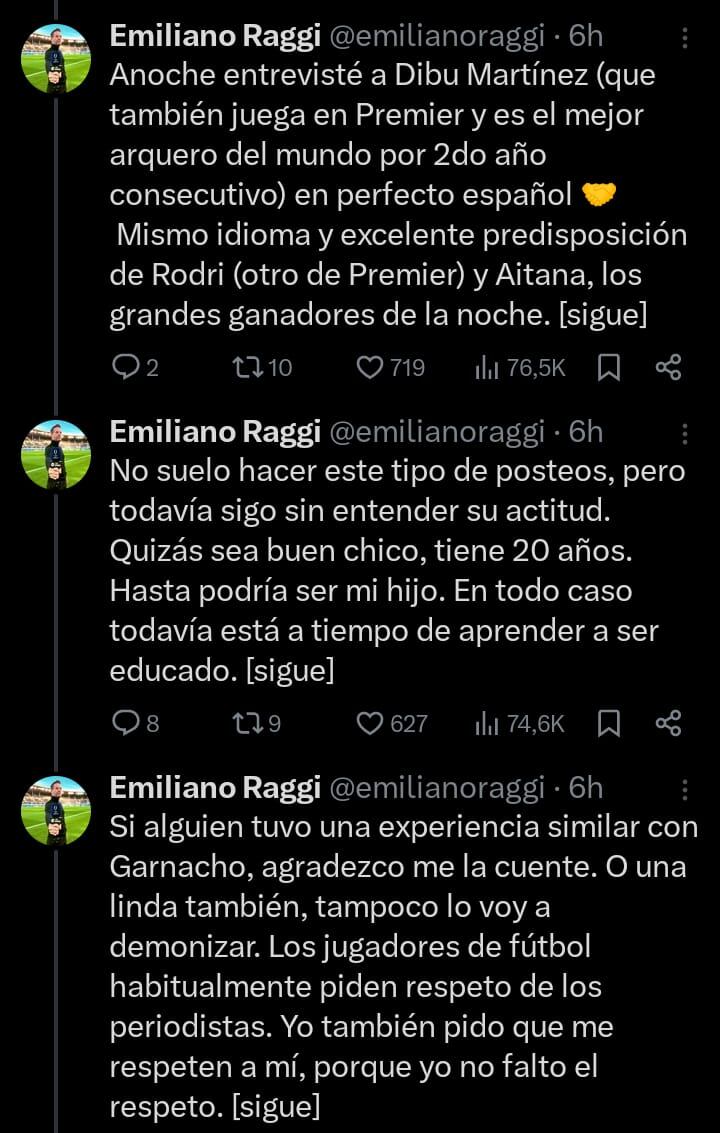Repost the tweet about Dibu Martínez
Viewport: 720px width, 1133px height.
(x=243, y=368)
